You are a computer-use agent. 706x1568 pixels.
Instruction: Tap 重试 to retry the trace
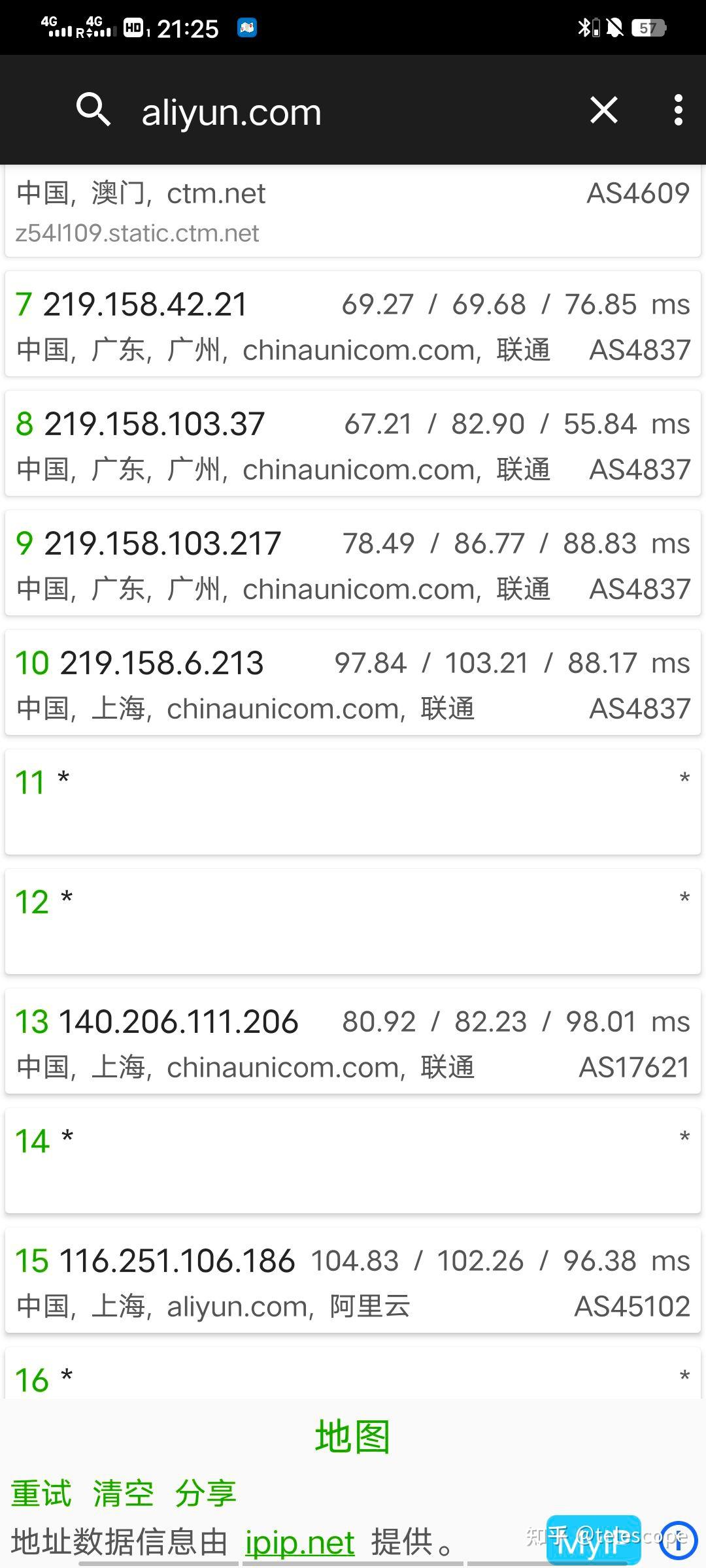tap(43, 1492)
